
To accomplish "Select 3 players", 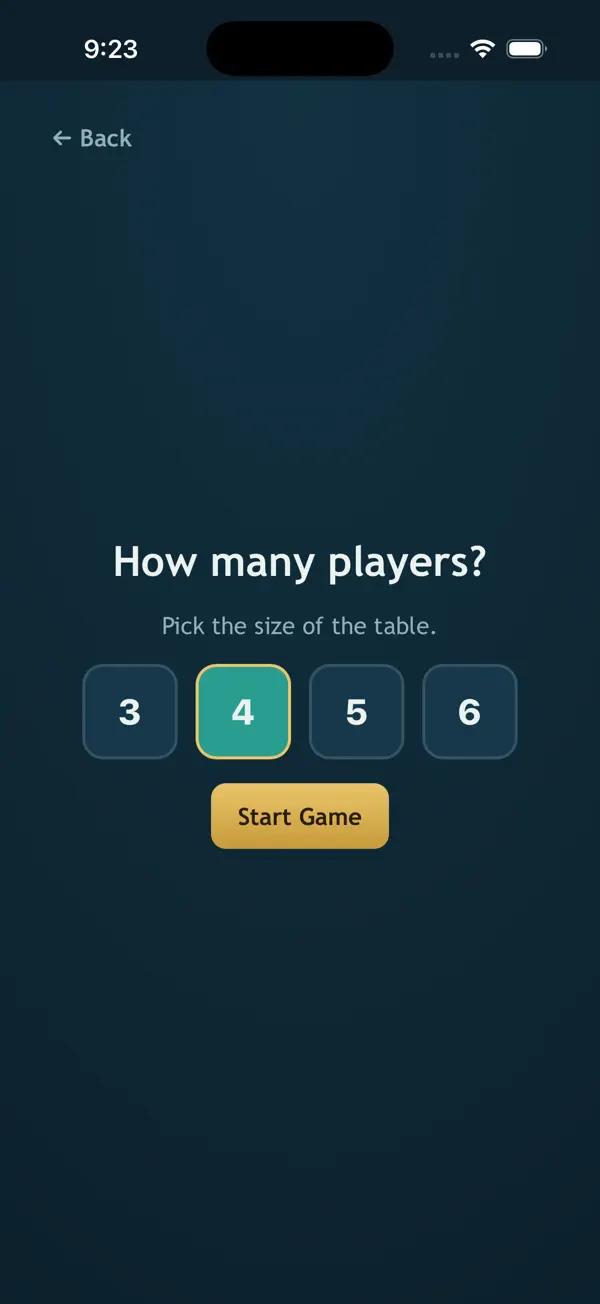I will pos(130,712).
